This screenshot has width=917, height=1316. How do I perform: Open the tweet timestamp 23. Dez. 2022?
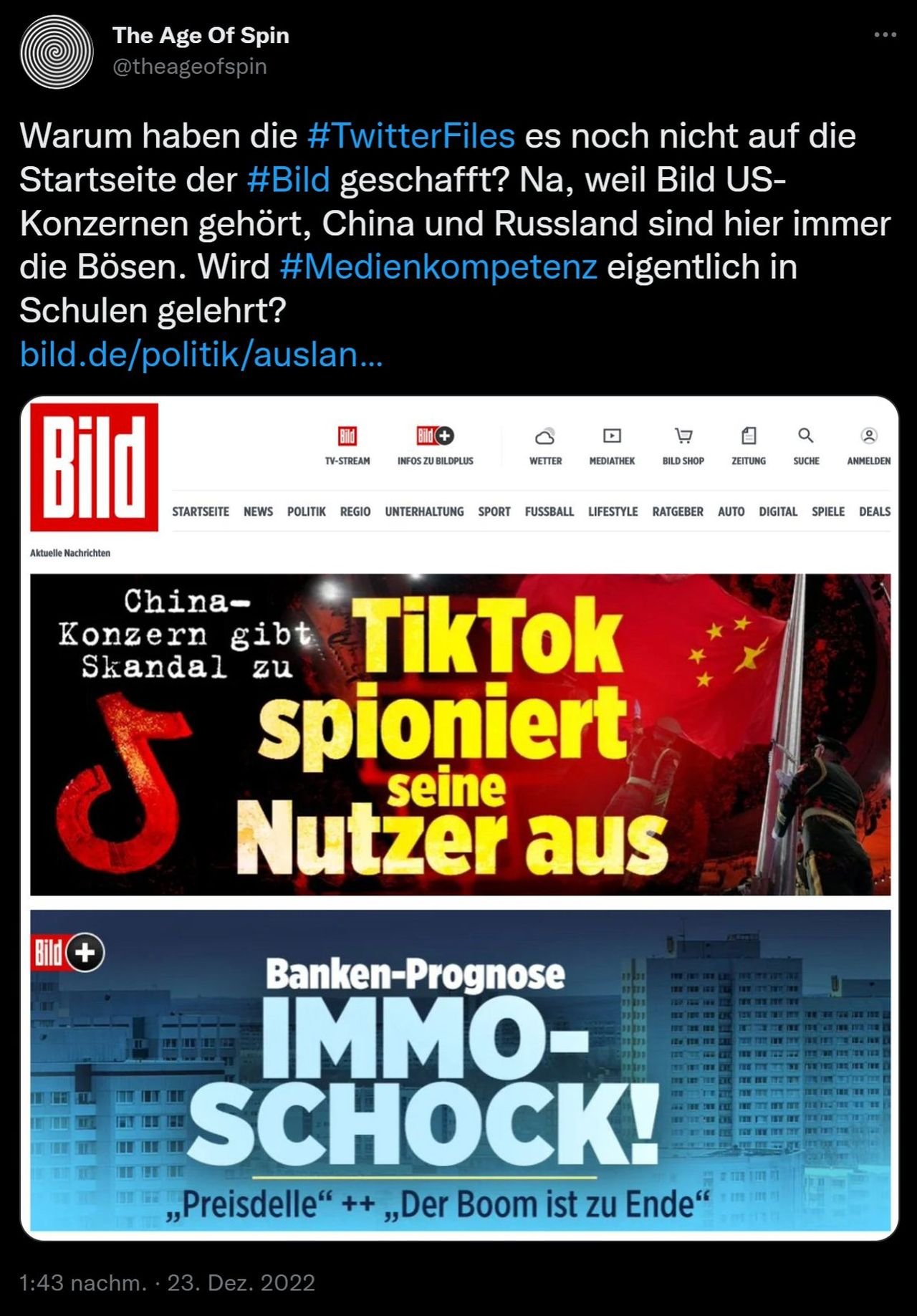[167, 1282]
